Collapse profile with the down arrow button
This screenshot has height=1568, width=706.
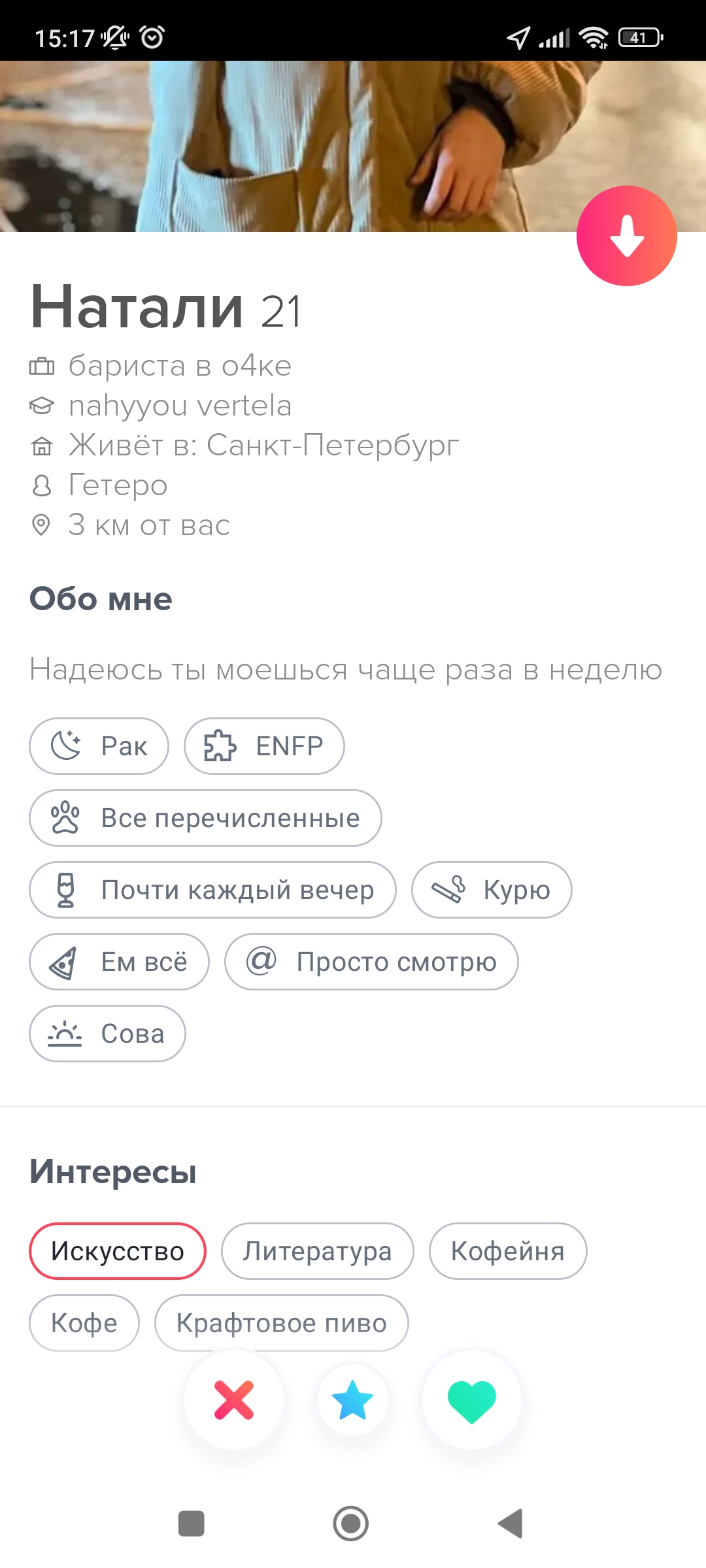click(626, 236)
